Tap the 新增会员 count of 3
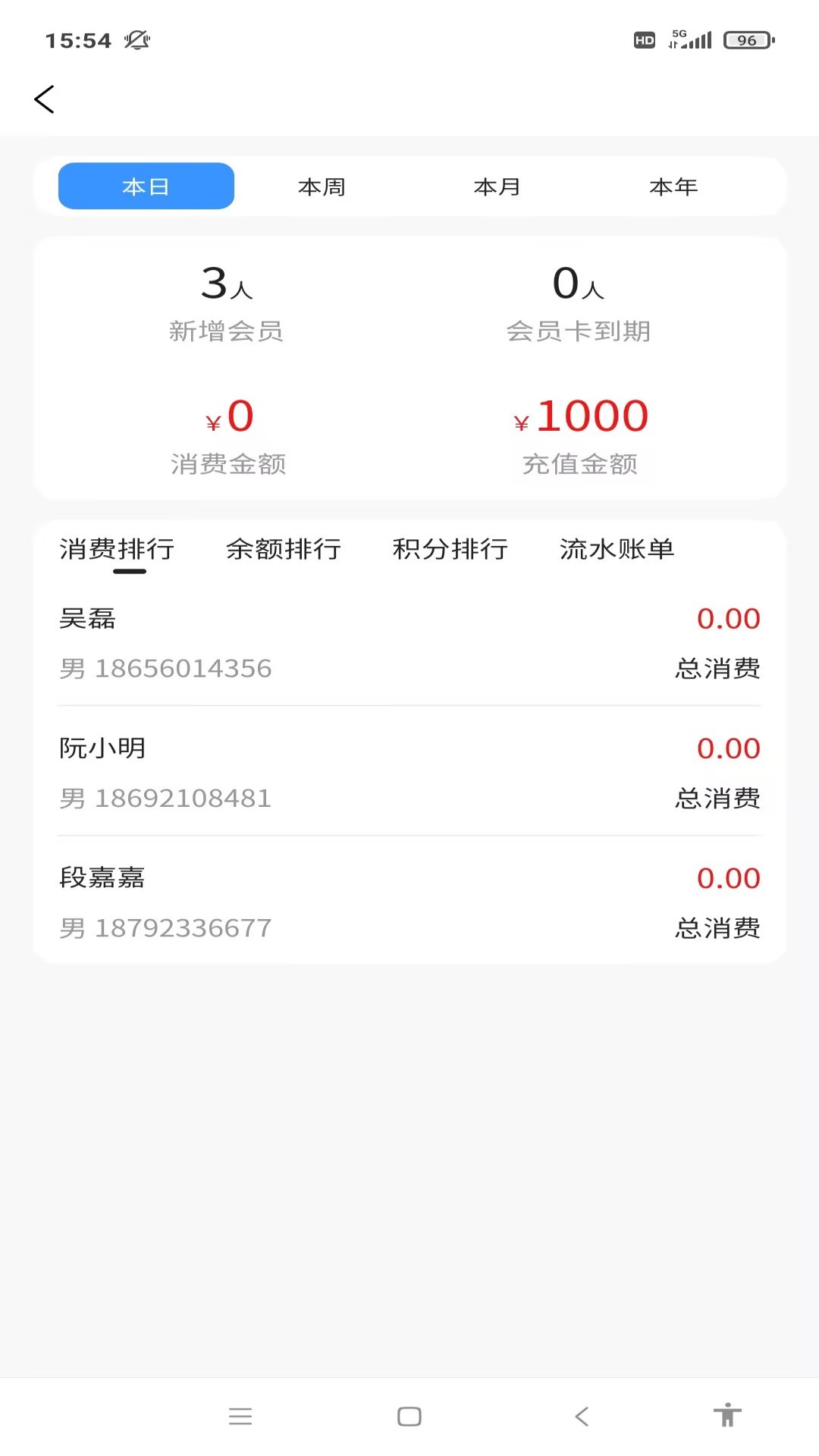The height and width of the screenshot is (1456, 819). click(228, 287)
